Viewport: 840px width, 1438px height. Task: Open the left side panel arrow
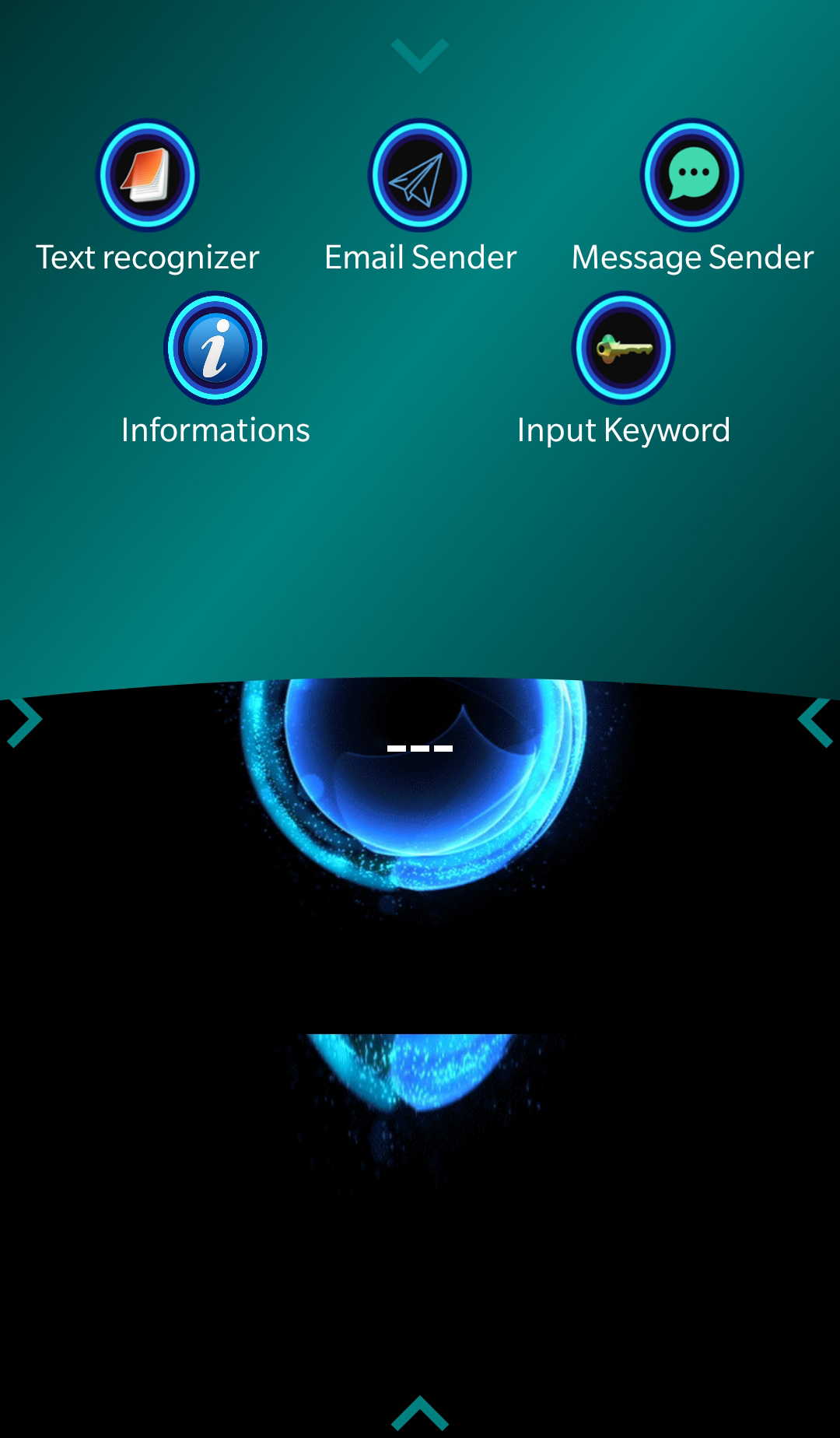[25, 722]
